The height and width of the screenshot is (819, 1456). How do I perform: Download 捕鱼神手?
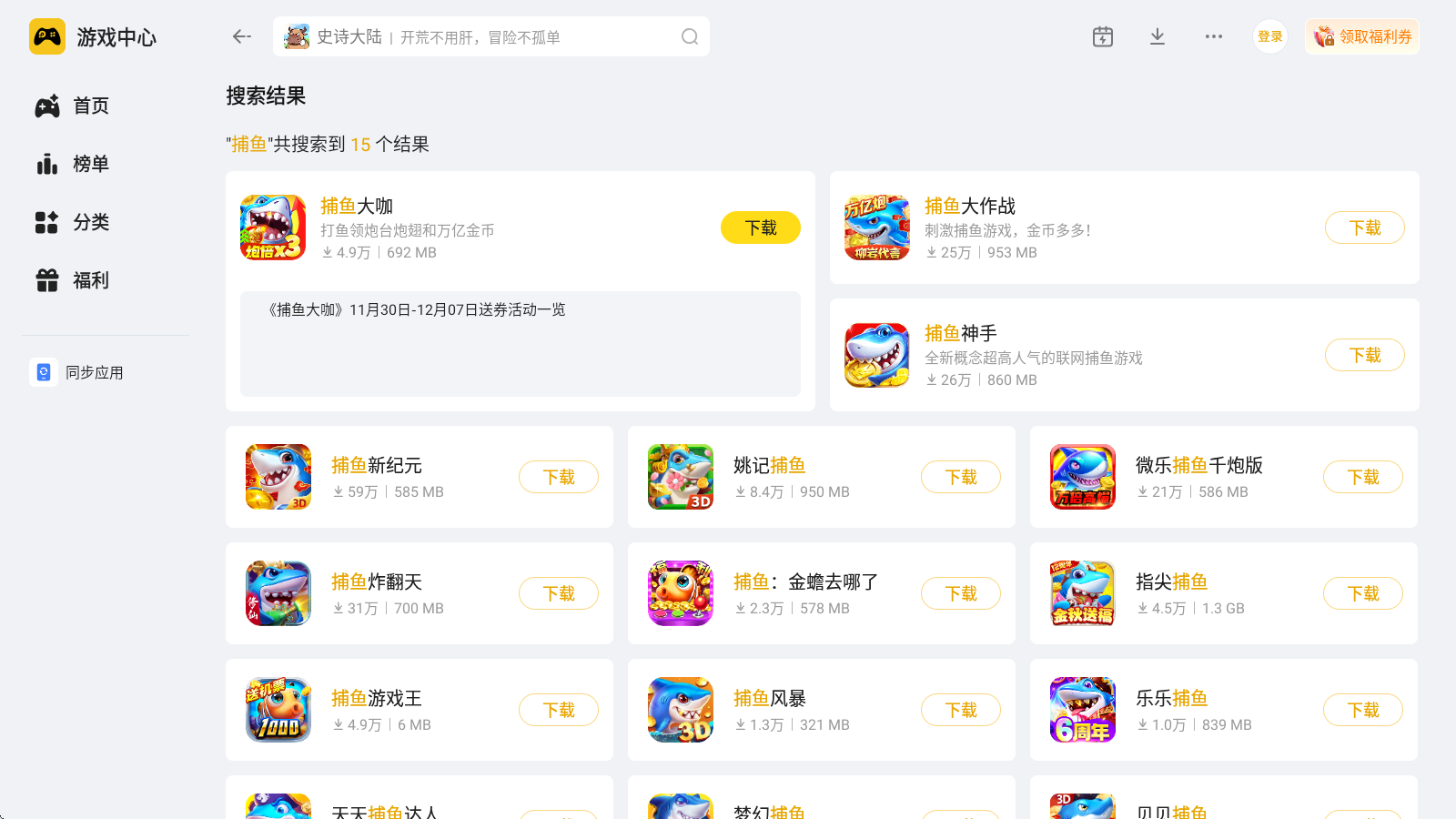tap(1364, 355)
